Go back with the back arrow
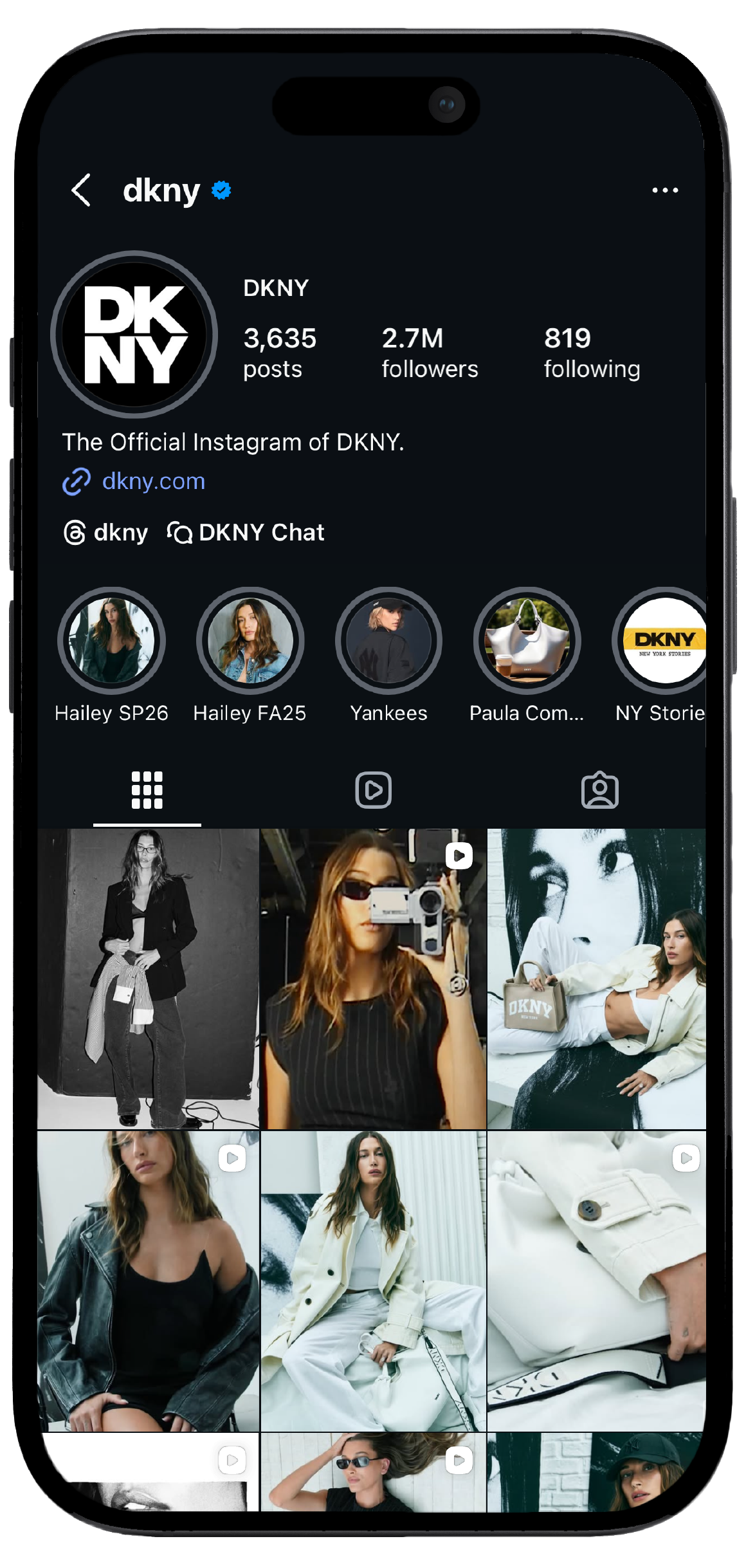The height and width of the screenshot is (1568, 746). pyautogui.click(x=81, y=190)
